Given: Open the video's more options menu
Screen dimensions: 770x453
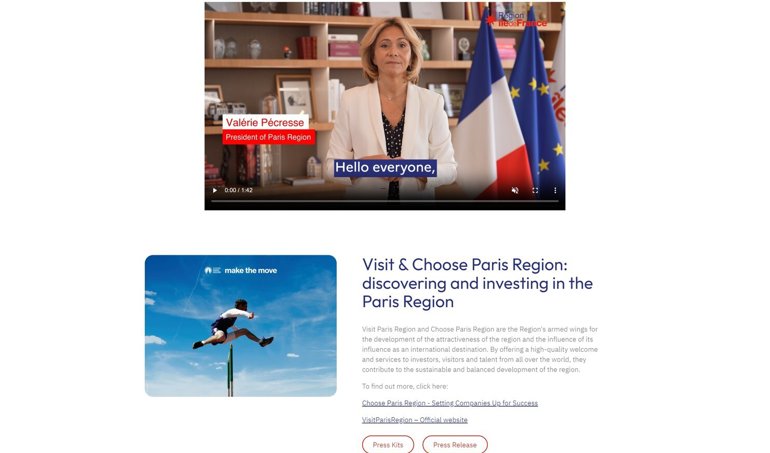Looking at the screenshot, I should pos(555,190).
